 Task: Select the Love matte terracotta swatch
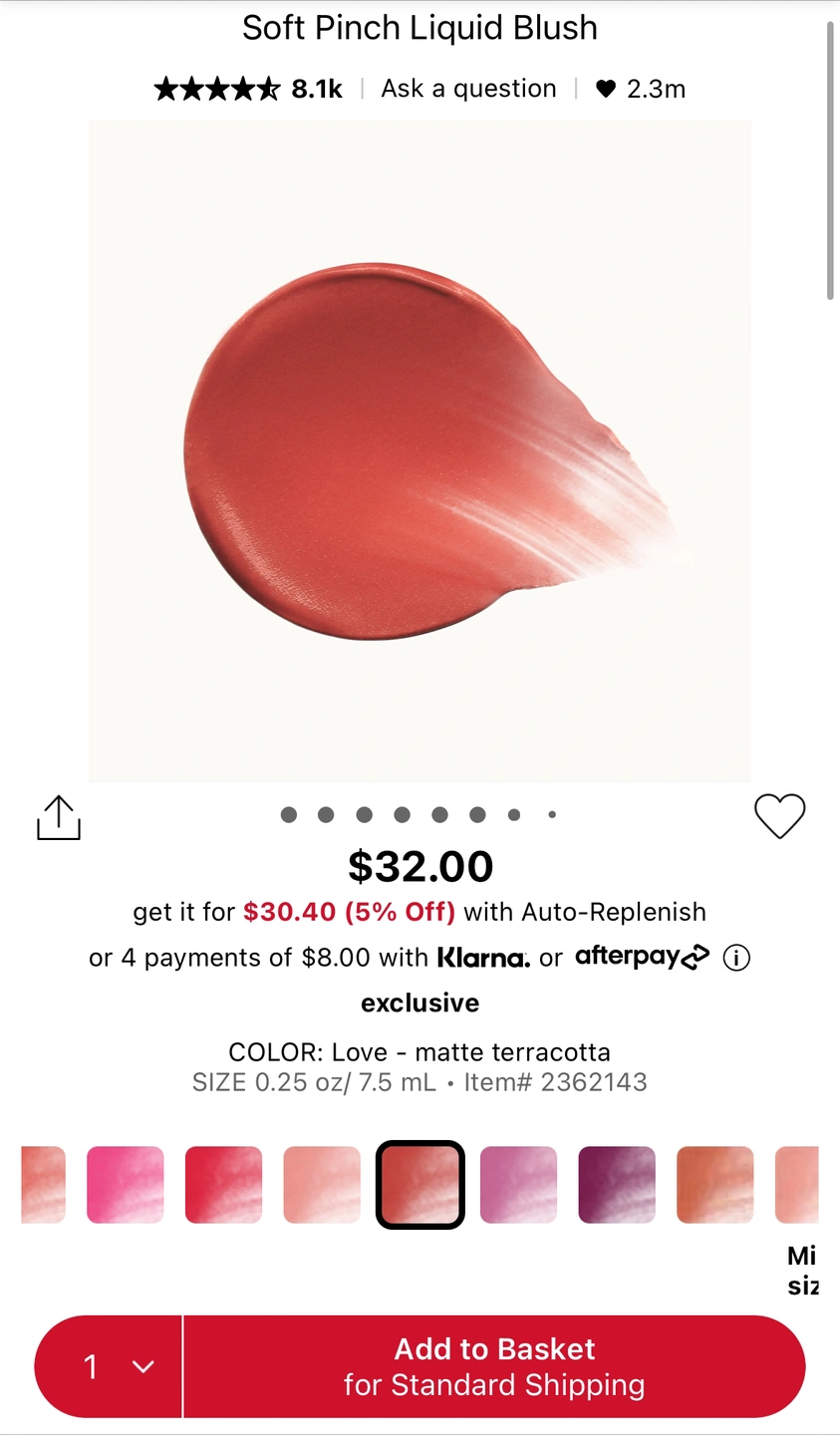[x=420, y=1184]
